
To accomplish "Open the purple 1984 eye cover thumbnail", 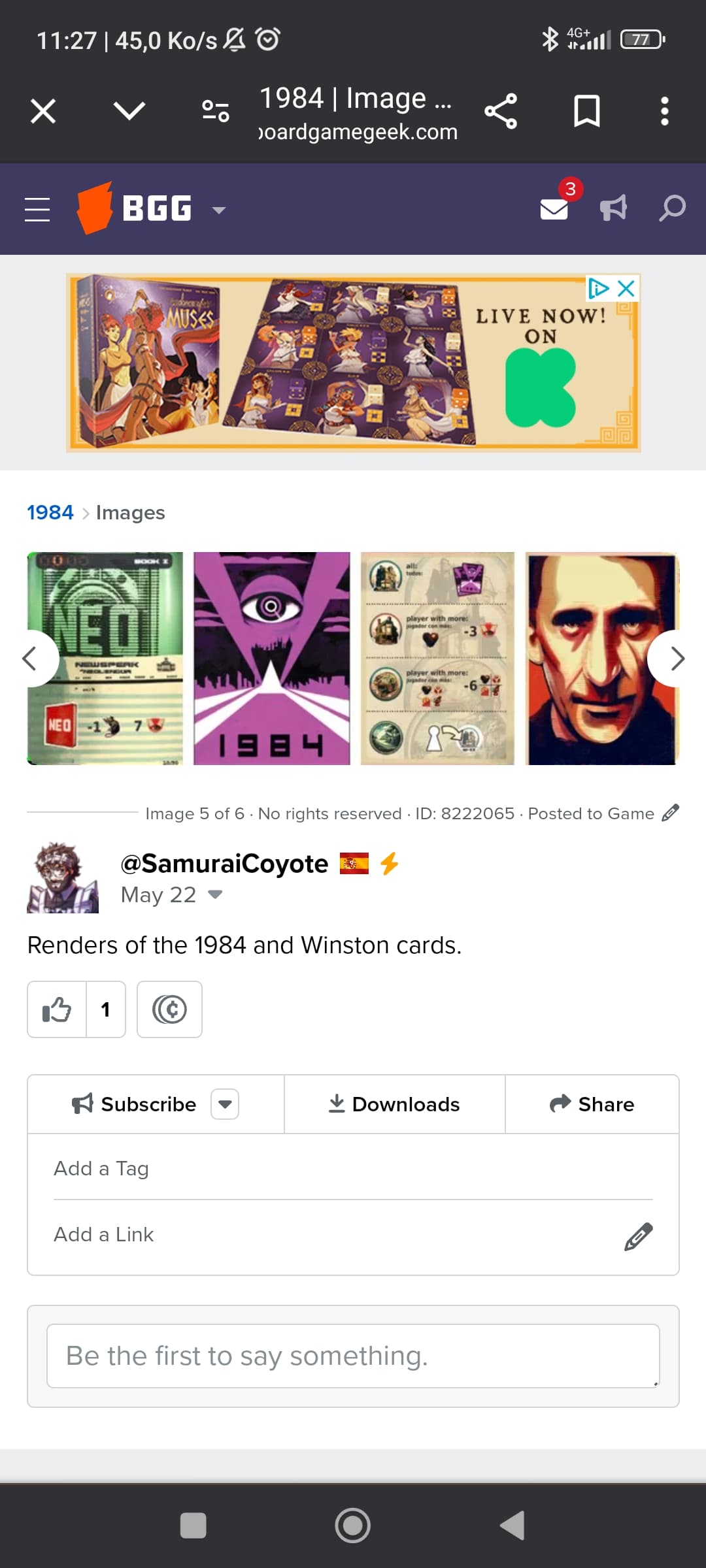I will [272, 659].
